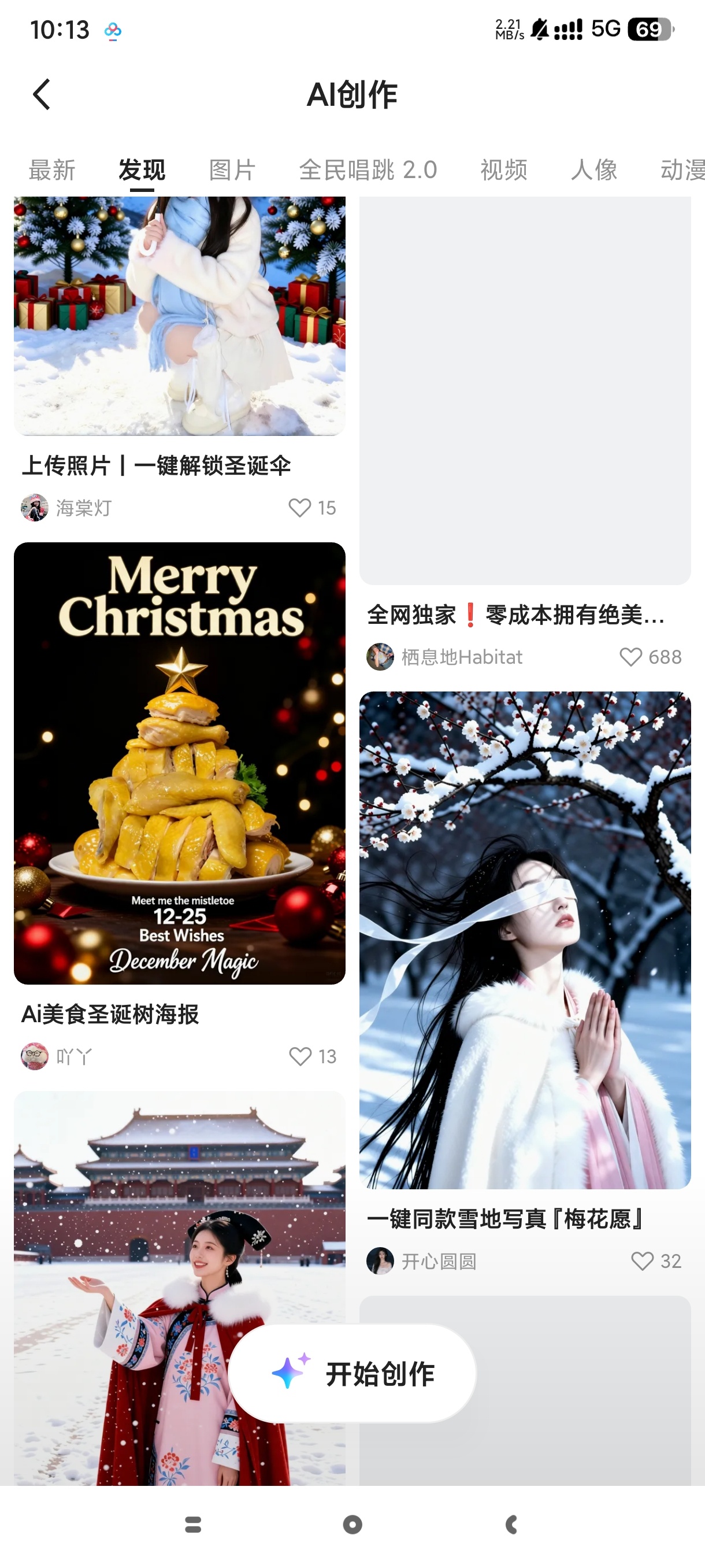Go to the home screen
This screenshot has height=1568, width=705.
pos(352,1524)
